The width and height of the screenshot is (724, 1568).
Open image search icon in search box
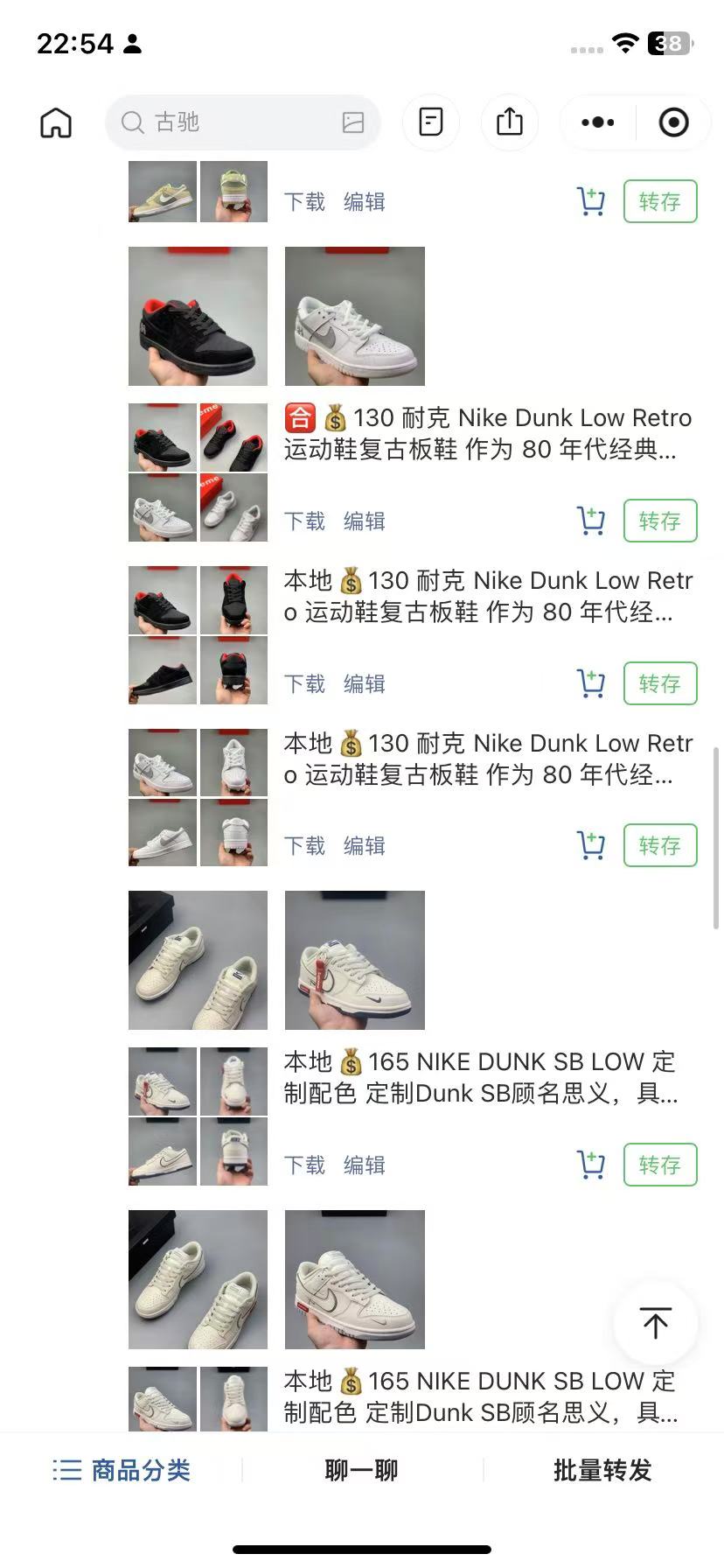[352, 122]
